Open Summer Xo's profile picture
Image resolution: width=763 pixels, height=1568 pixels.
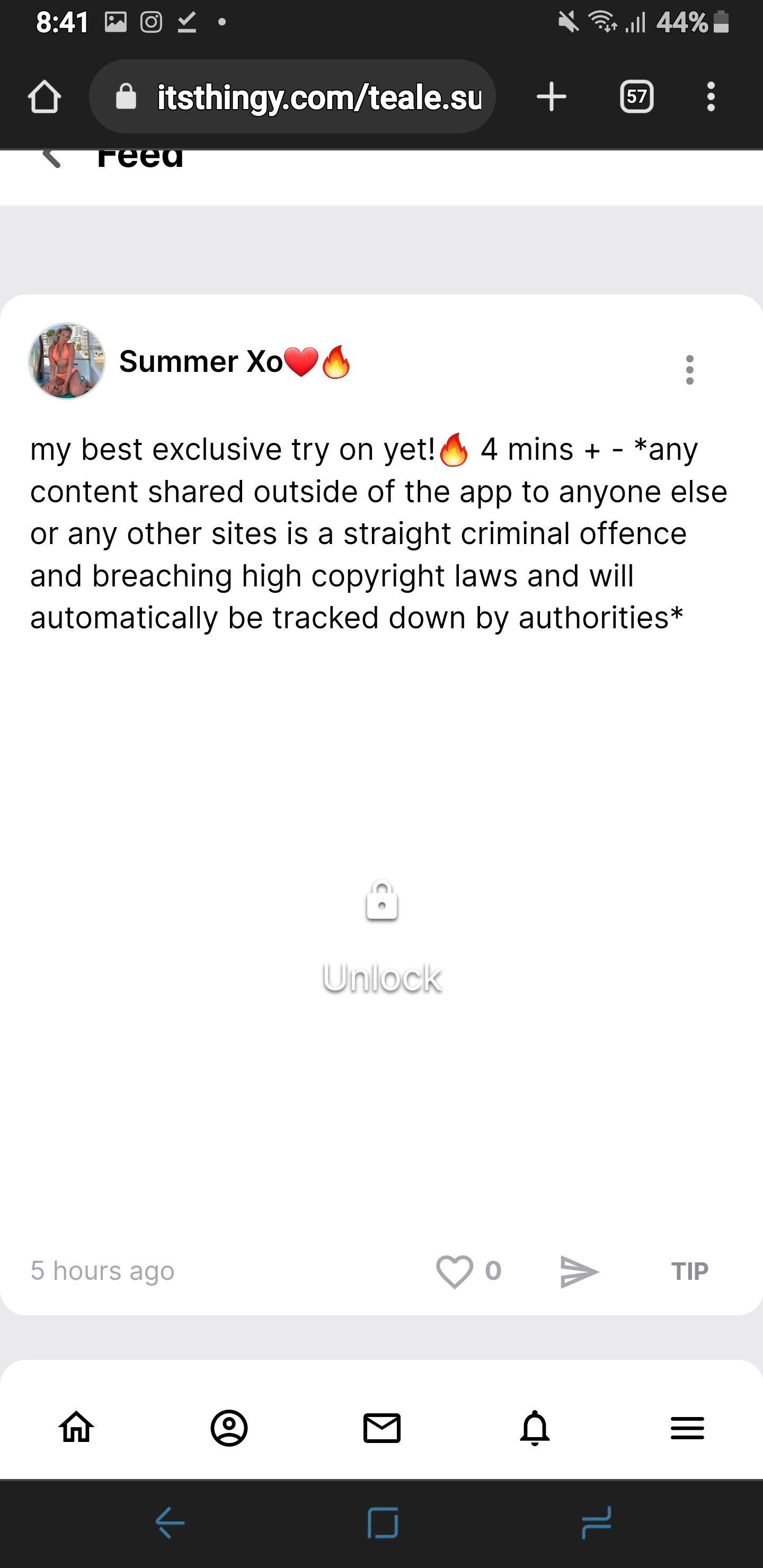66,361
